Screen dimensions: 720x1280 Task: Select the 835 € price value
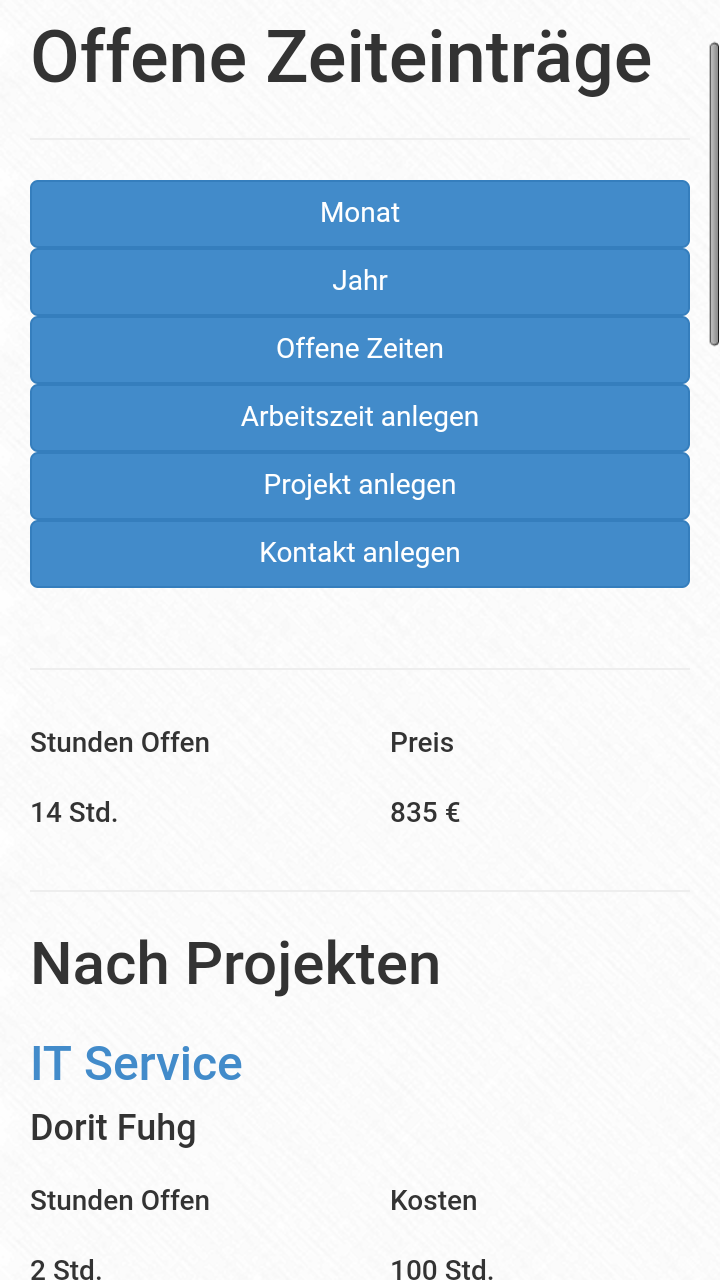pyautogui.click(x=424, y=812)
